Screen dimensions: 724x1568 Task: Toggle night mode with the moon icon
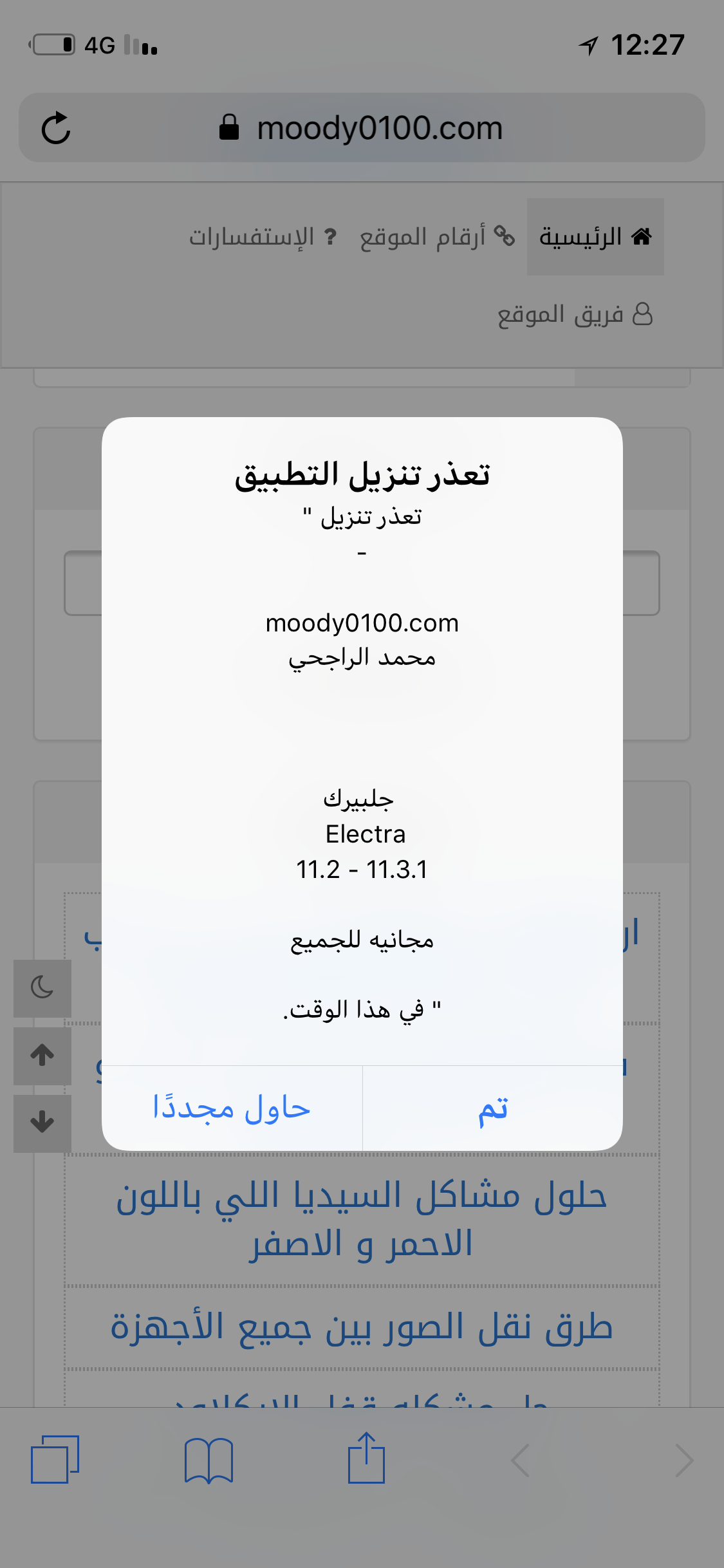(x=42, y=987)
